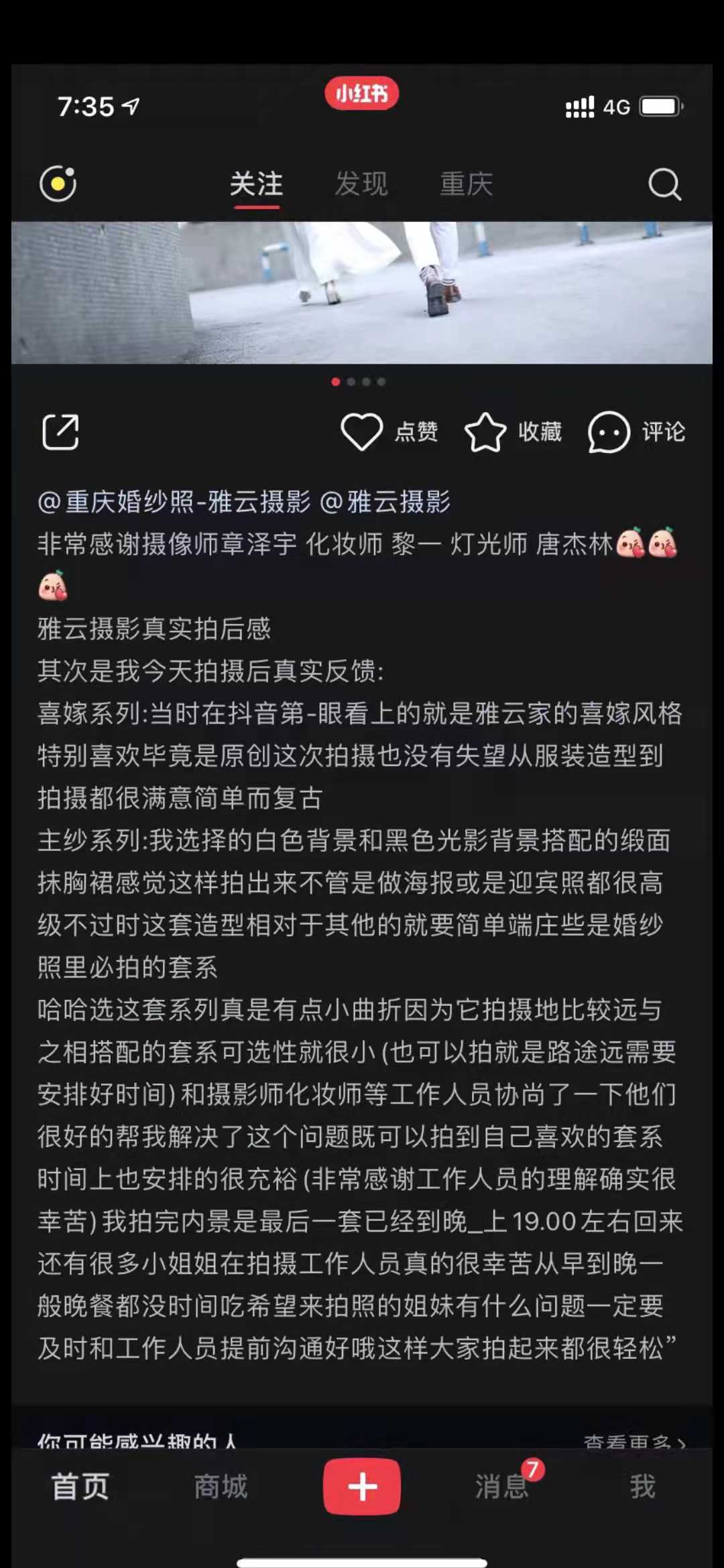The image size is (724, 1568).
Task: Like this post with 点赞
Action: [389, 432]
